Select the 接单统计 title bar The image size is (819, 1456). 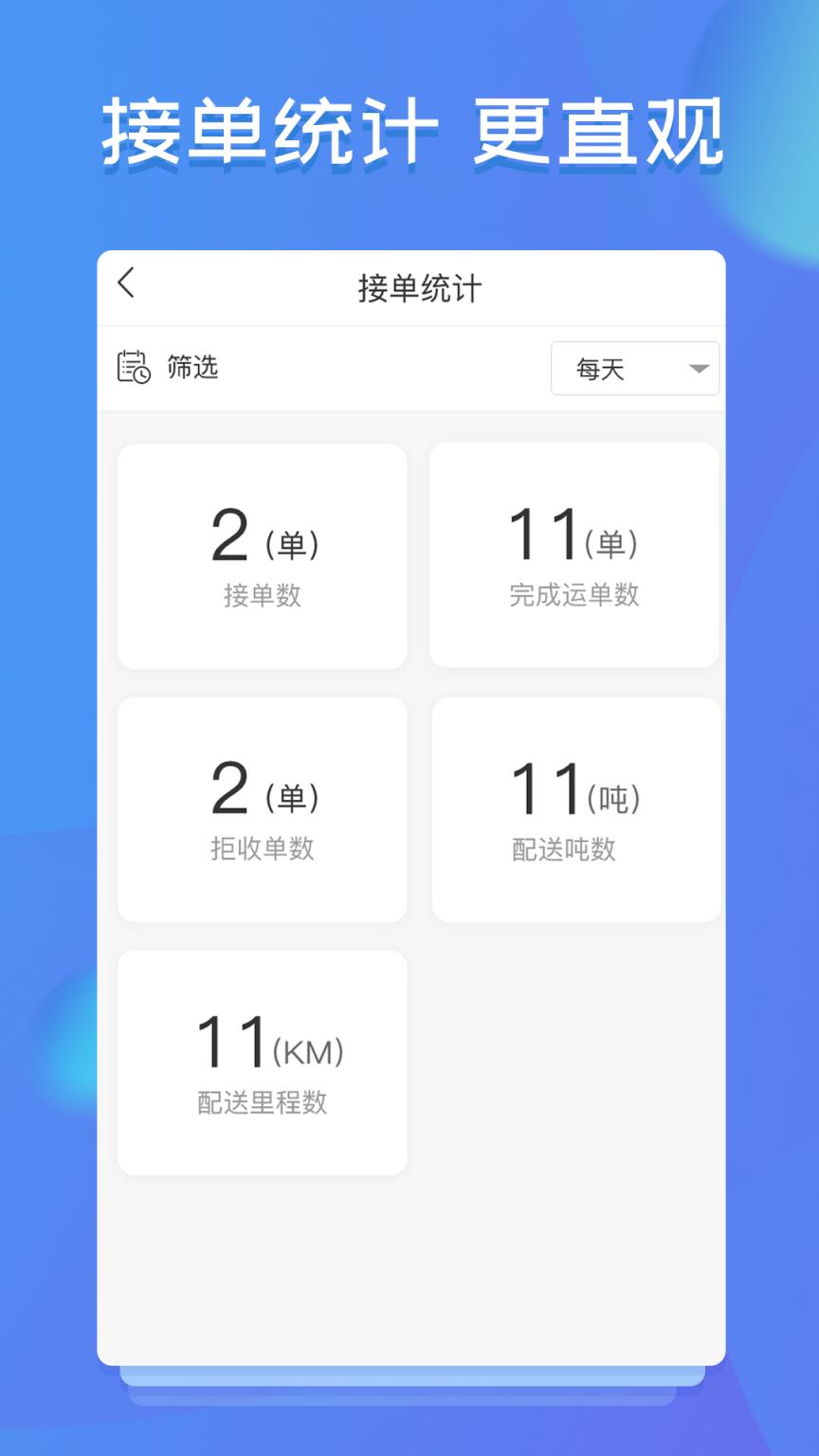419,289
